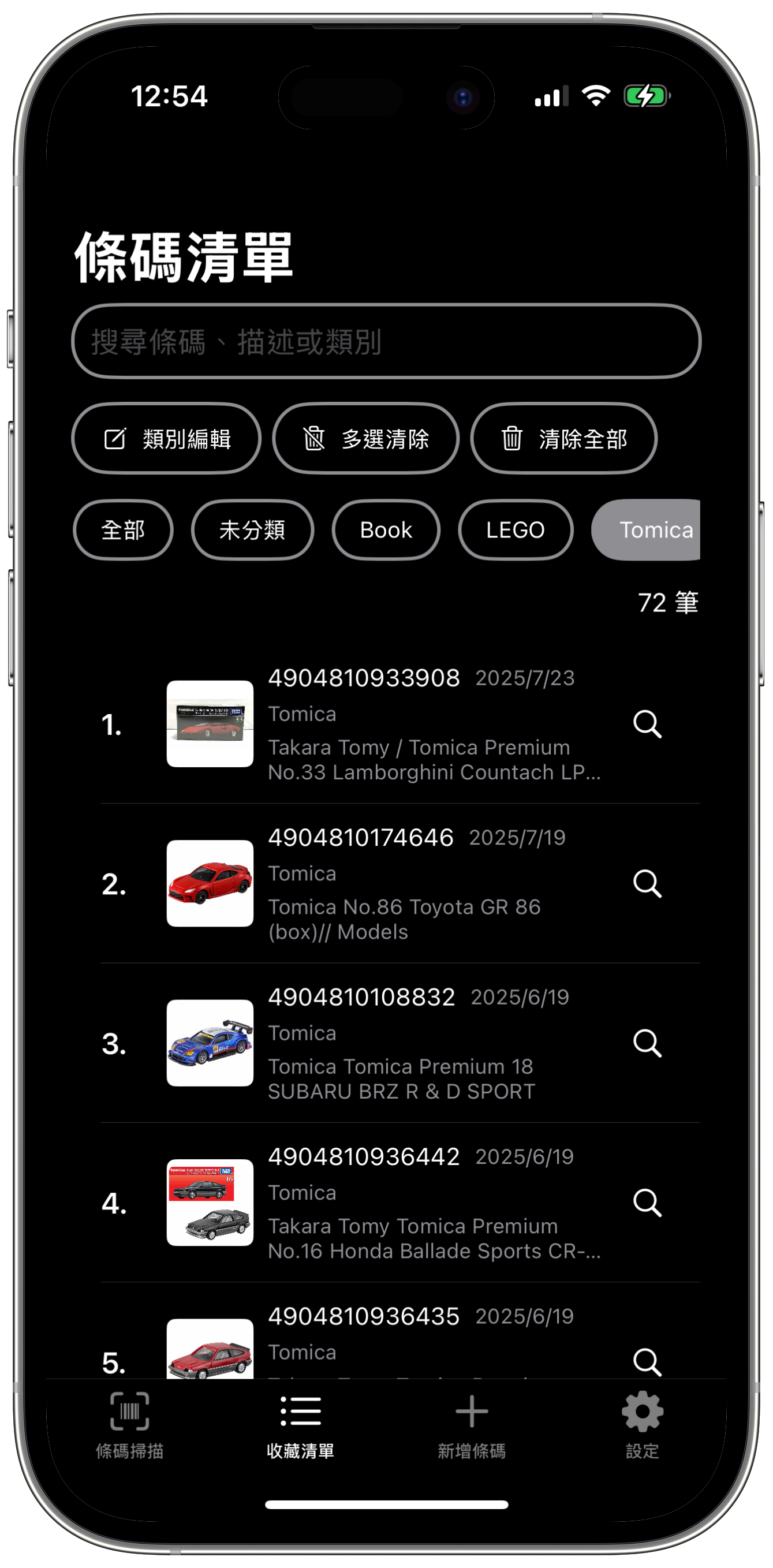The image size is (773, 1568).
Task: Show 未分類 items only
Action: pos(252,529)
